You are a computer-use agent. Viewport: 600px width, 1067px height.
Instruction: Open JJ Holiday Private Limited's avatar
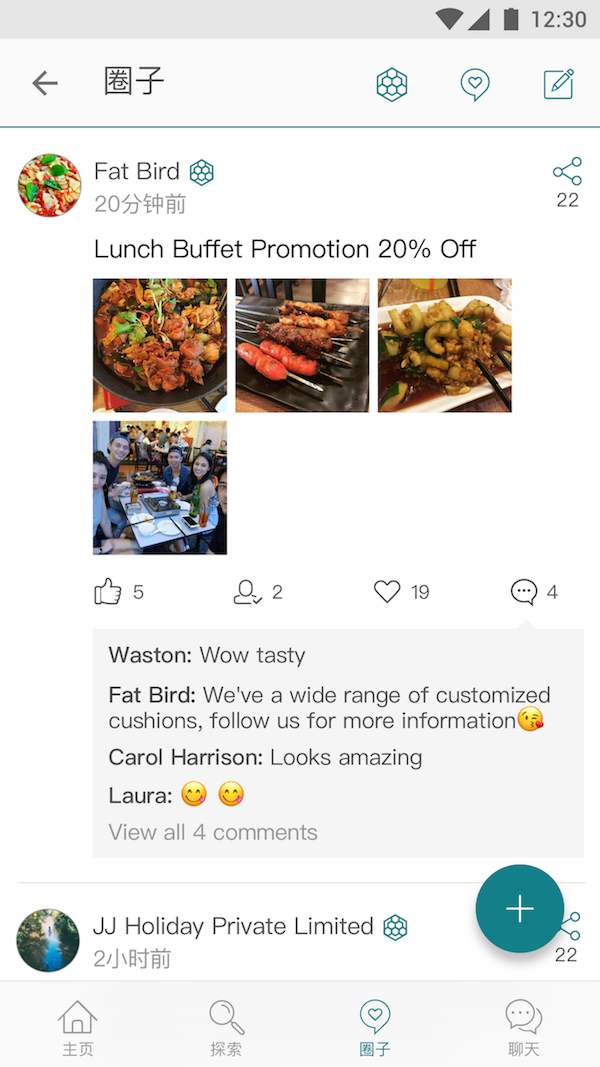tap(48, 940)
